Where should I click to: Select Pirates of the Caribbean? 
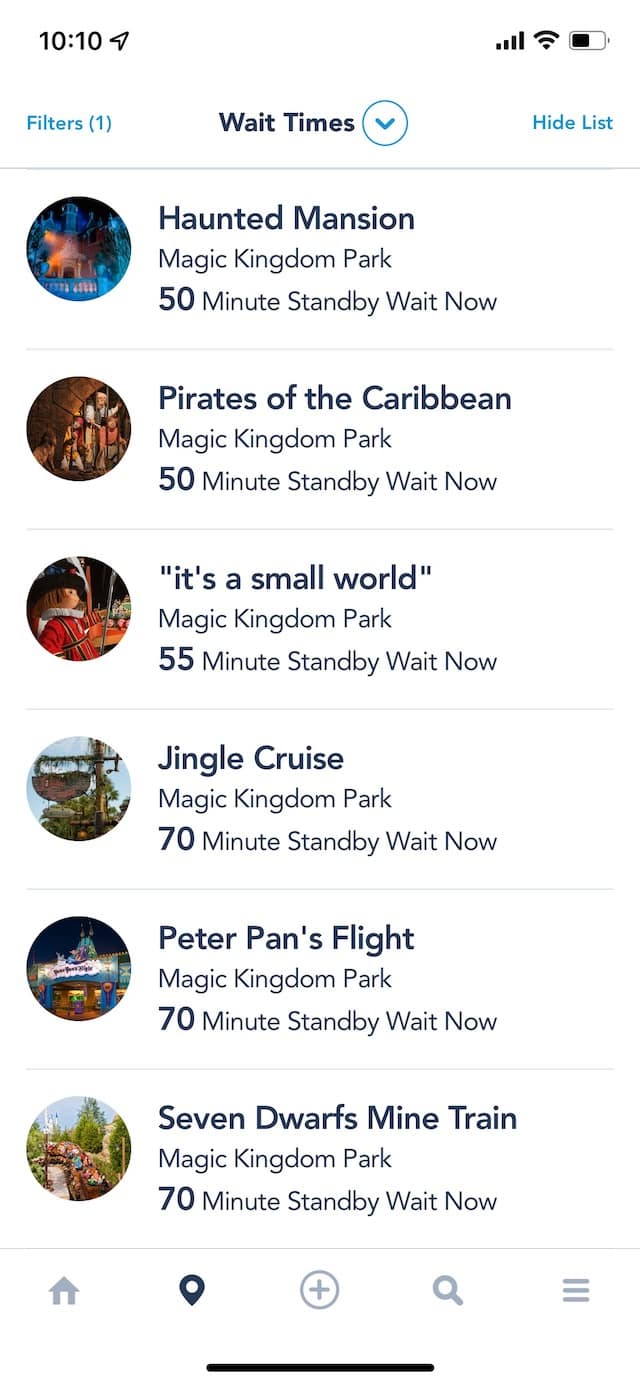coord(320,439)
